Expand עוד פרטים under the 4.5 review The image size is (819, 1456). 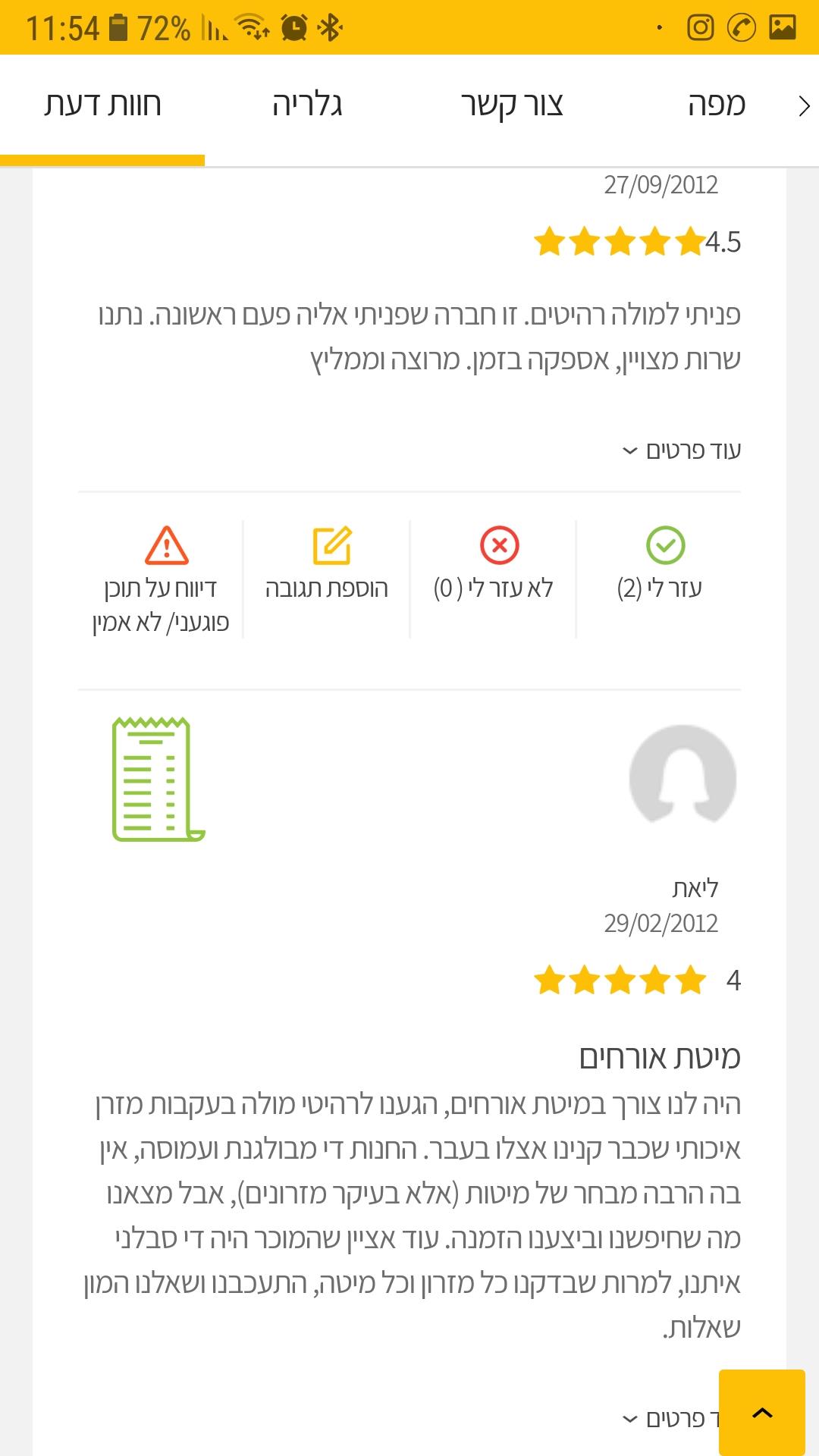point(681,450)
